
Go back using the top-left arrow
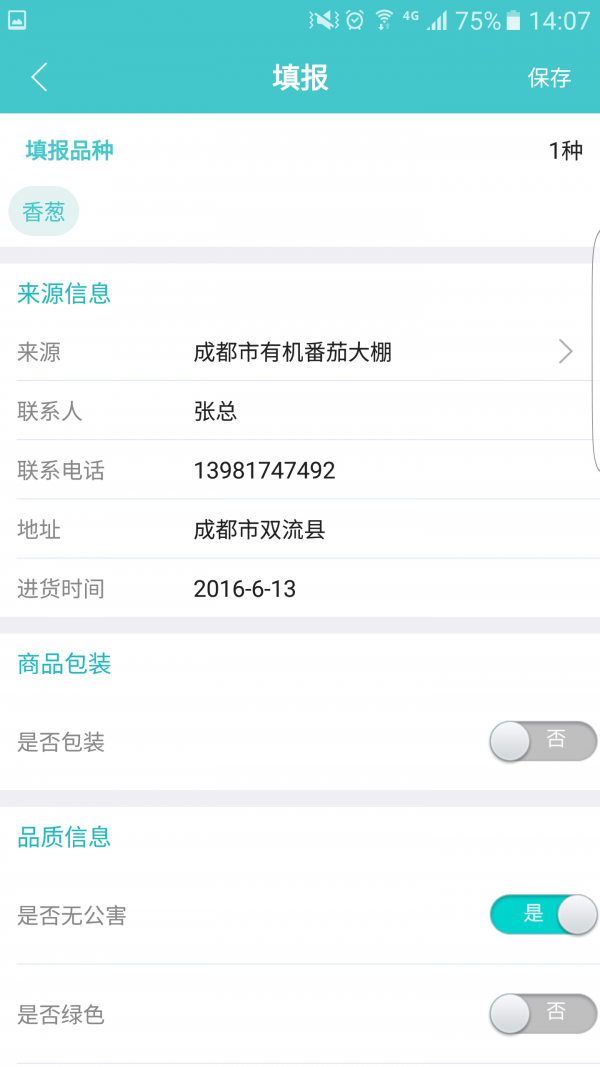pos(39,77)
